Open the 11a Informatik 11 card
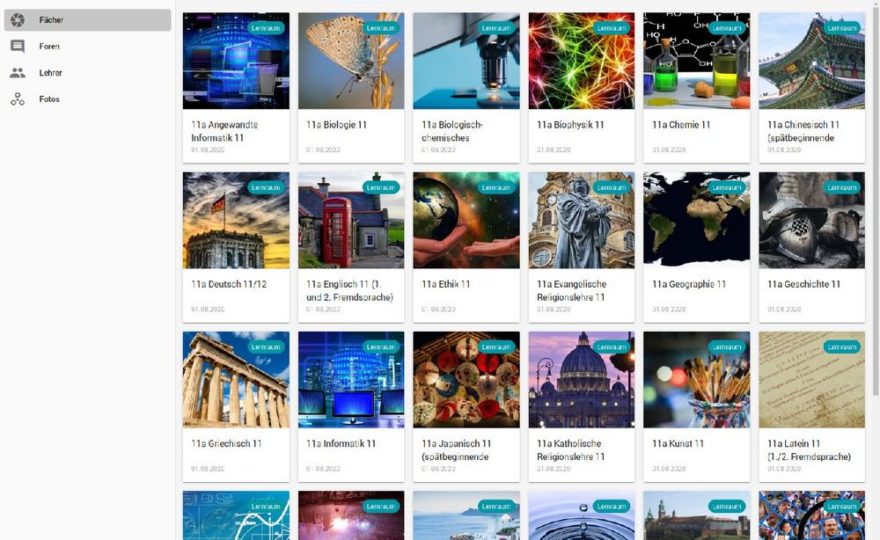Screen dimensions: 880x540 pos(351,406)
